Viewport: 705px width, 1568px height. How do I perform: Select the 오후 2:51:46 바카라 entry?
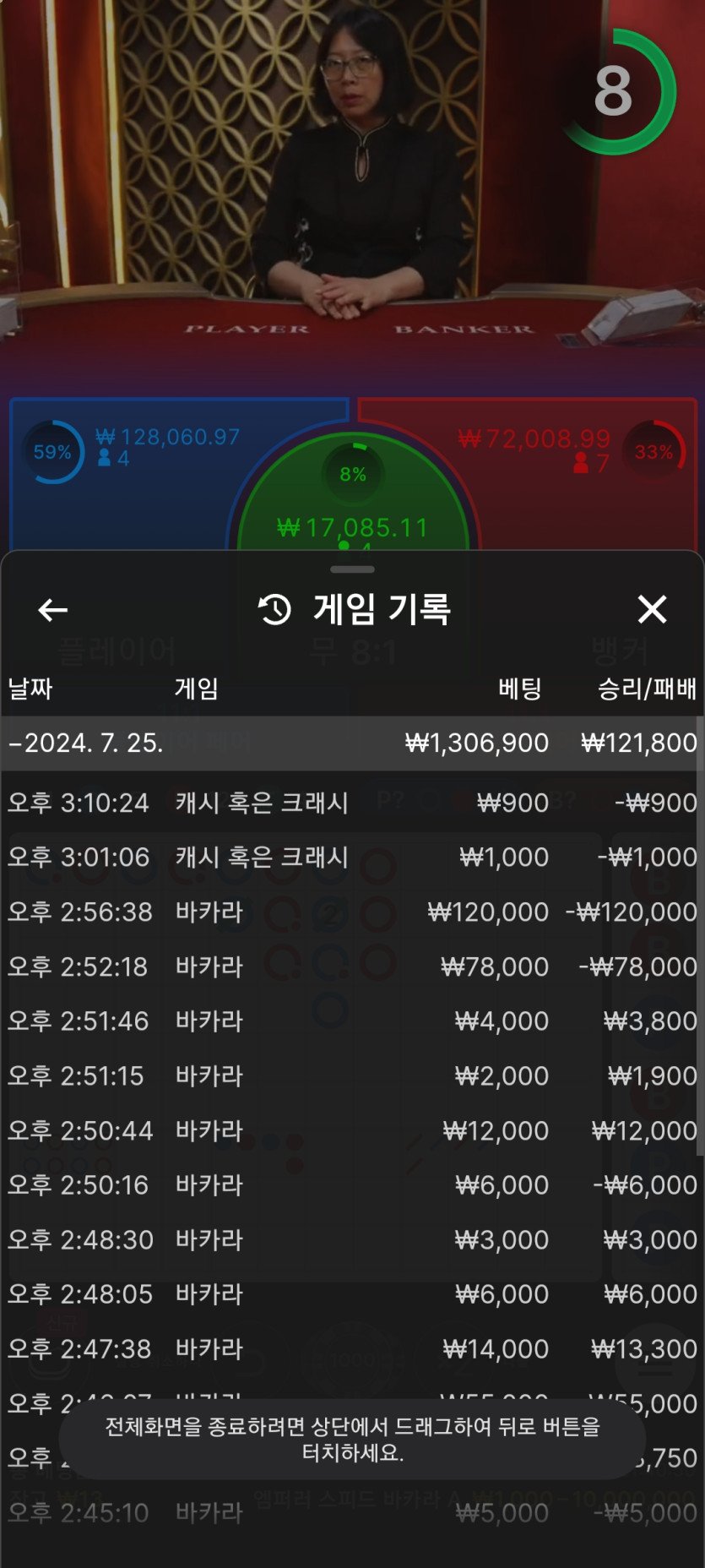352,1021
